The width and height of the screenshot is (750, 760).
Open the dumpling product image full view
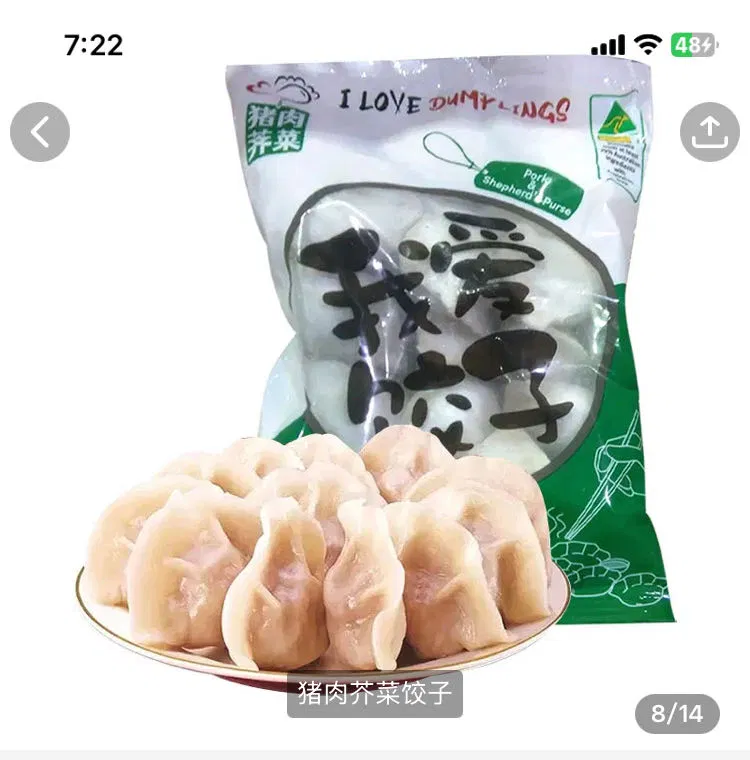point(375,400)
